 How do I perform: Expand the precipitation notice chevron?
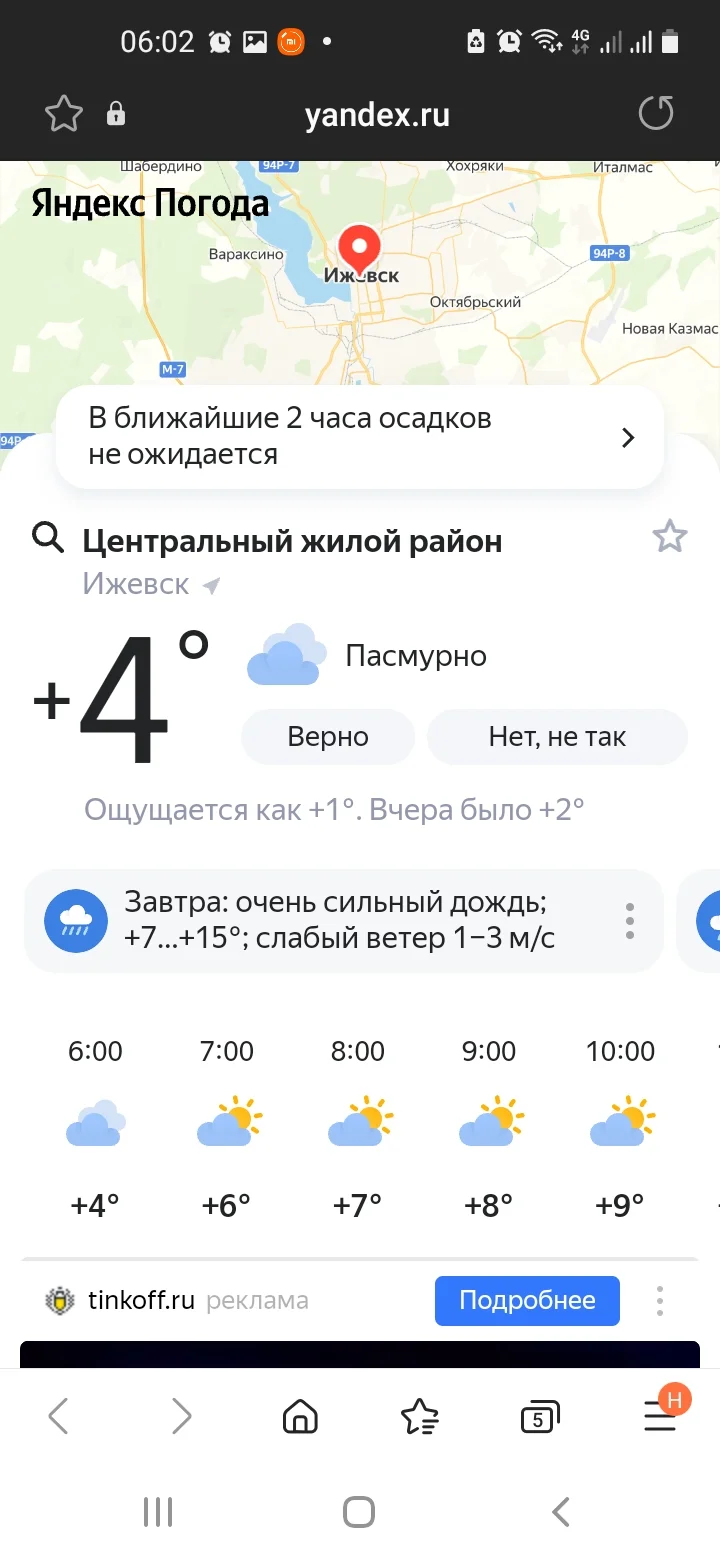[628, 437]
